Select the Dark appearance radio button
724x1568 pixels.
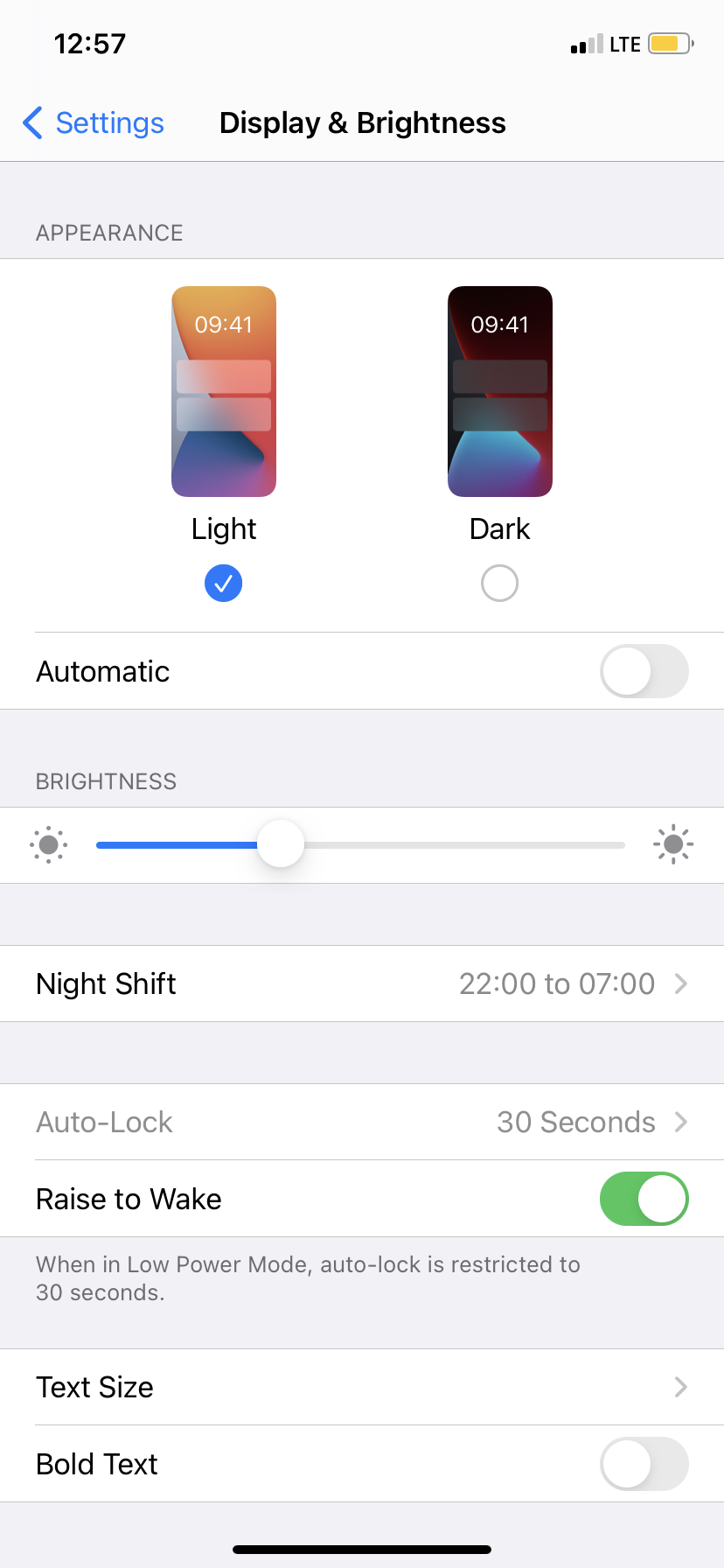(x=499, y=583)
